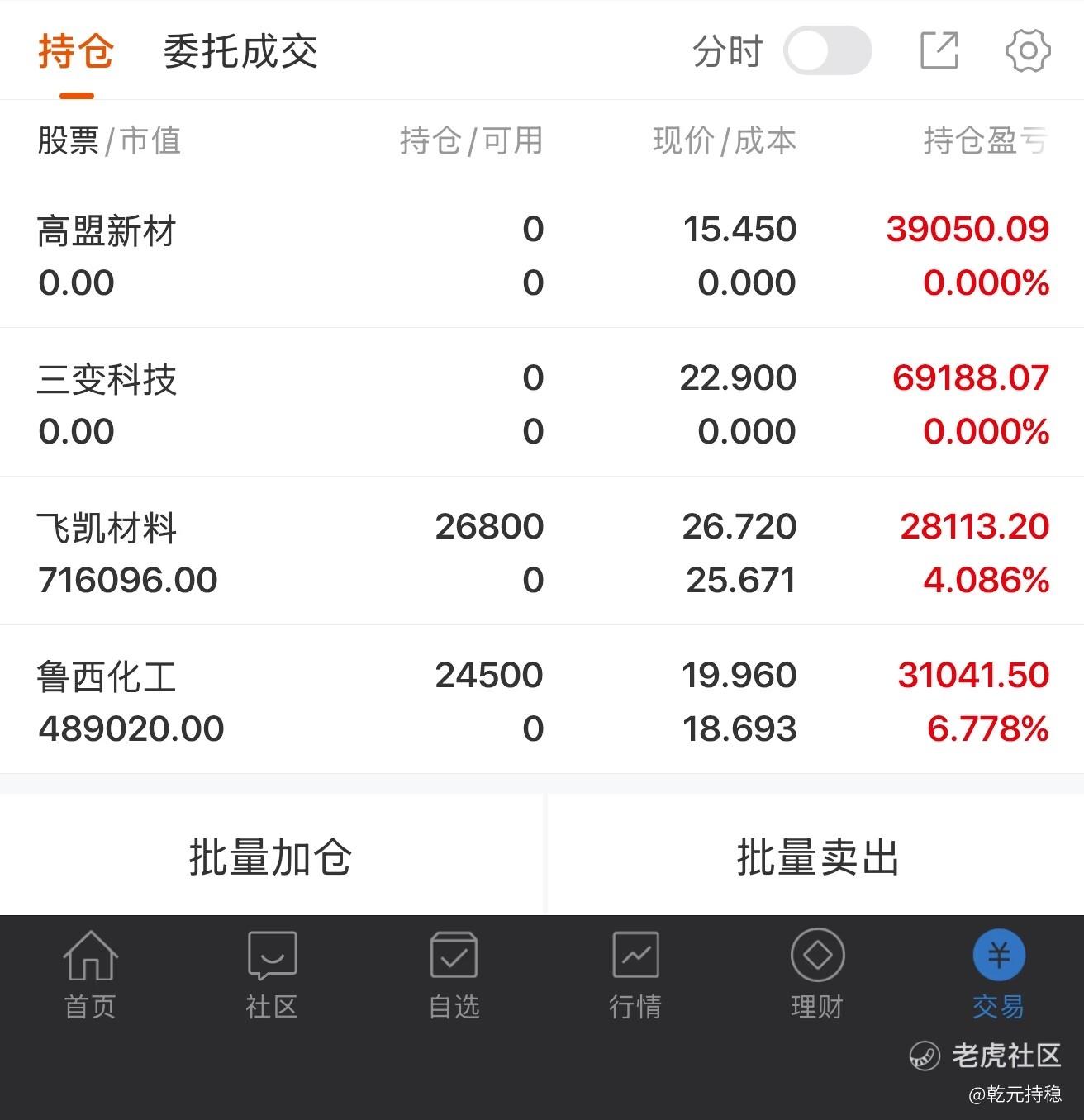The image size is (1084, 1120).
Task: Tap the share export icon
Action: click(939, 51)
